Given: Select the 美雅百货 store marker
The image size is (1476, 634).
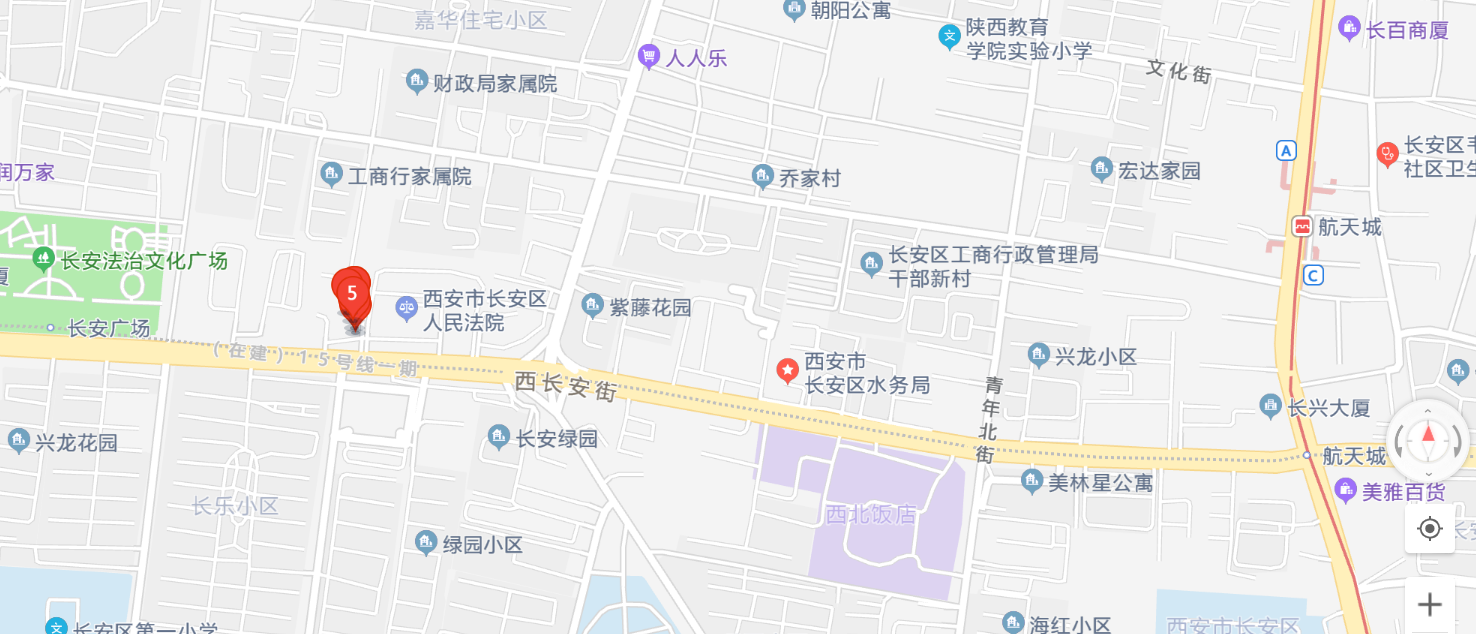Looking at the screenshot, I should tap(1346, 490).
